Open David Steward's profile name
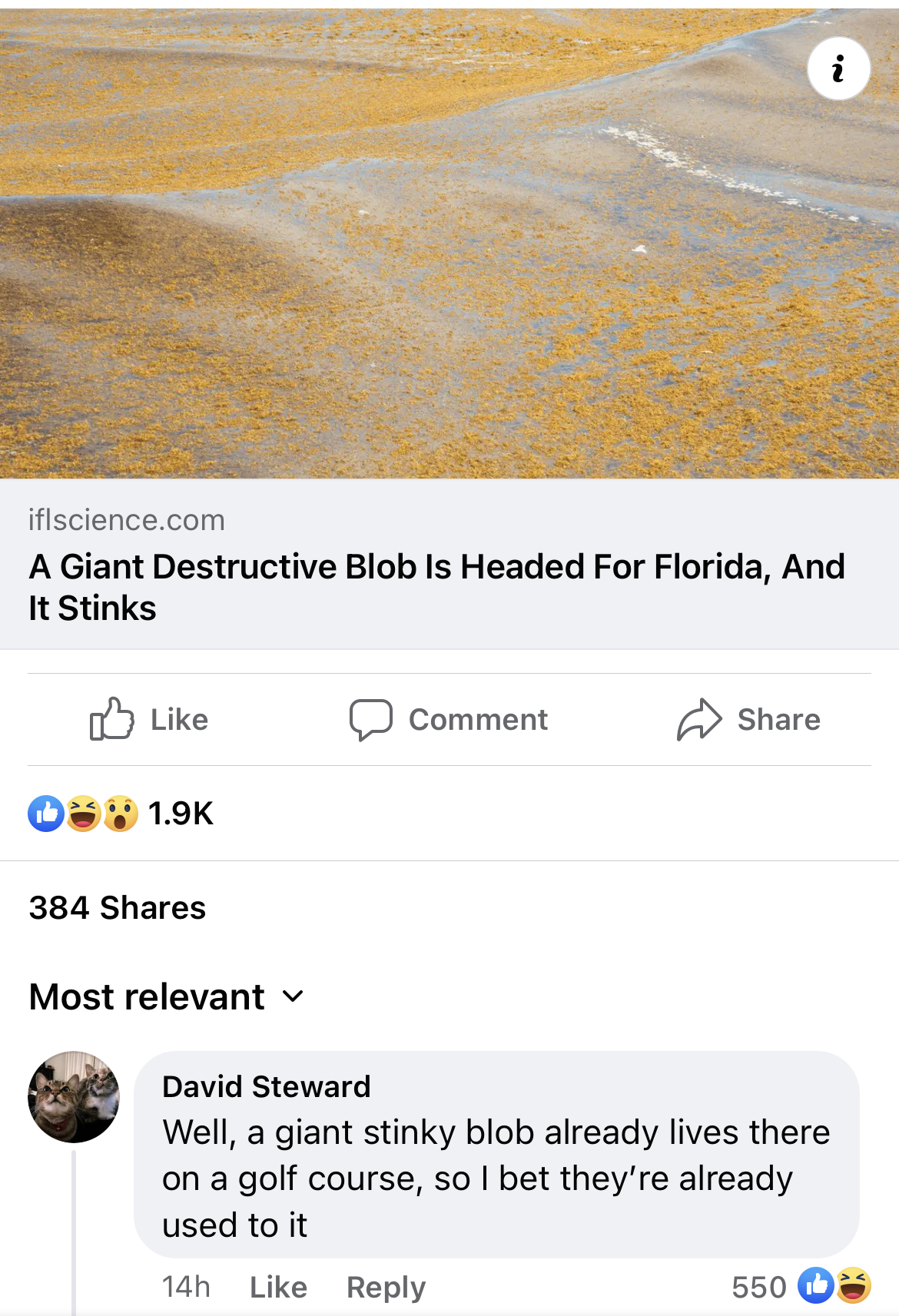Image resolution: width=899 pixels, height=1316 pixels. pos(266,1086)
